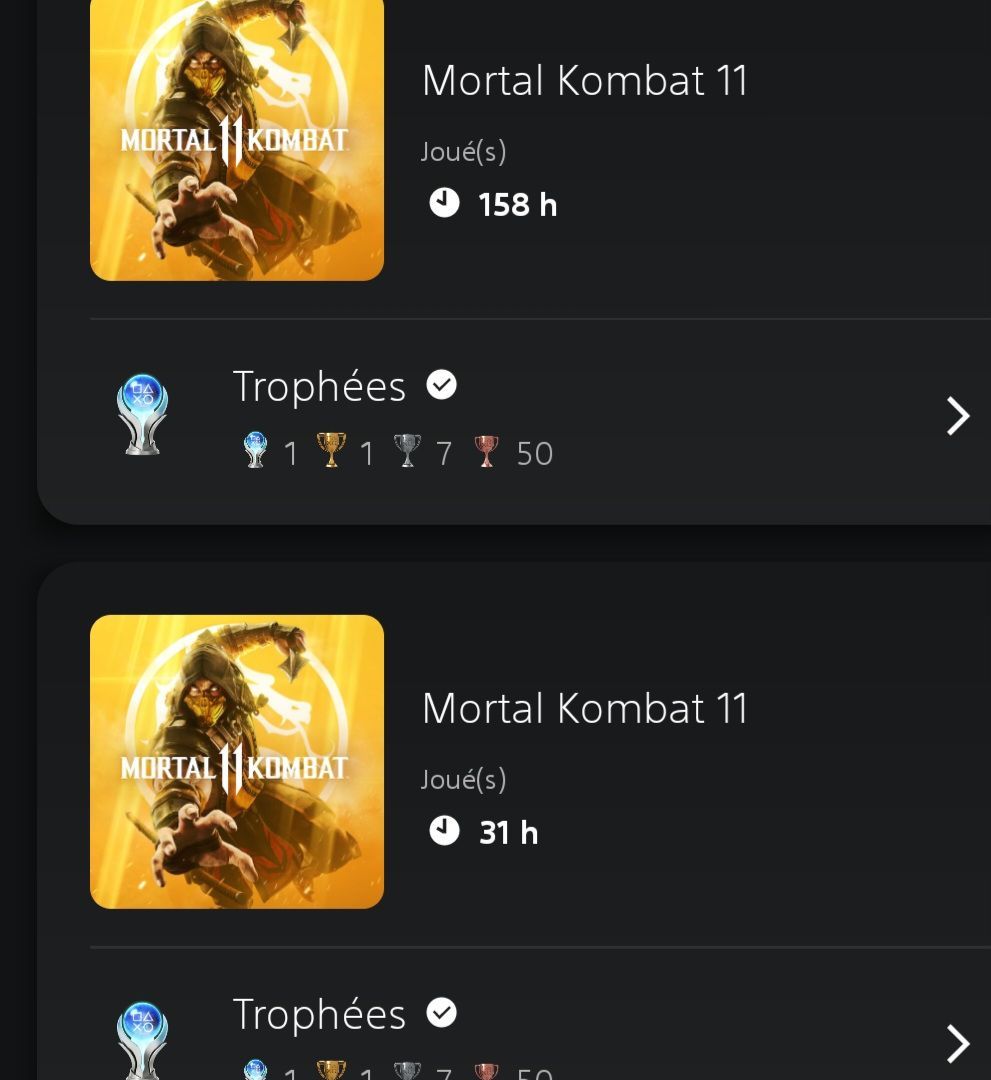The image size is (991, 1080).
Task: Open trophies for Mortal Kombat 11 played 158 h
Action: pos(957,416)
